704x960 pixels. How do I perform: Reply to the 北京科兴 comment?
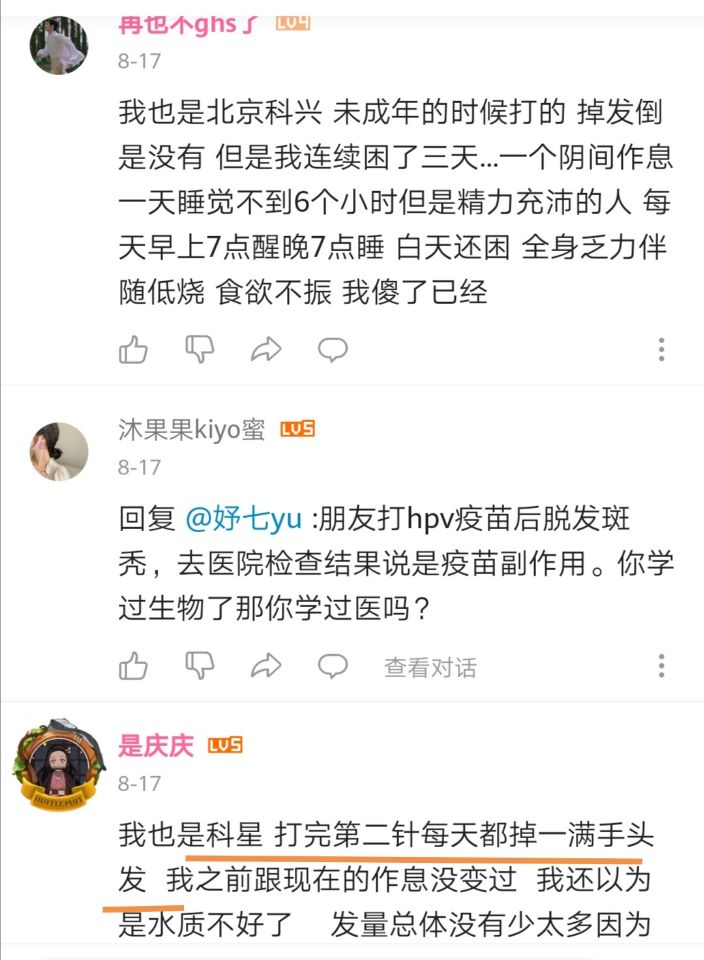[x=332, y=349]
